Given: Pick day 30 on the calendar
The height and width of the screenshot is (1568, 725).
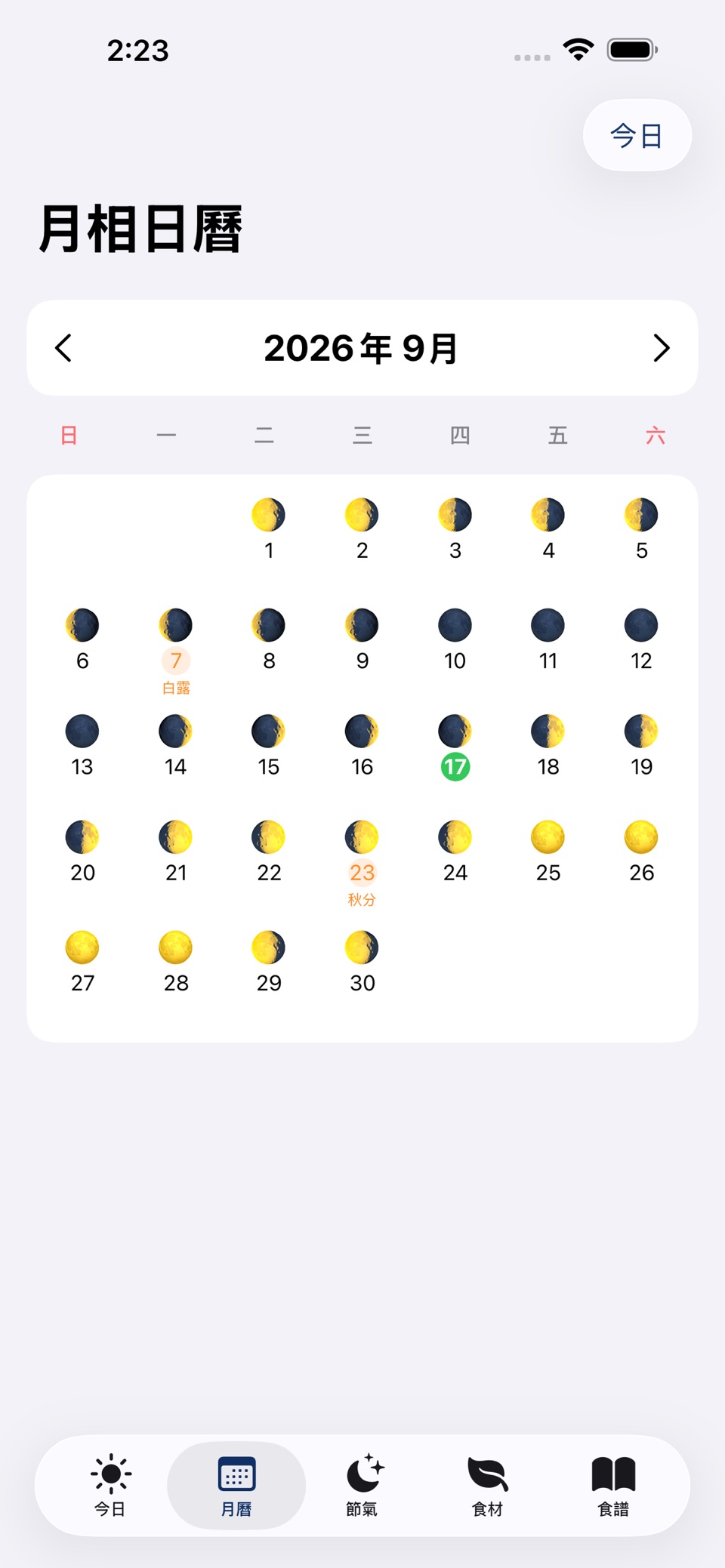Looking at the screenshot, I should pyautogui.click(x=362, y=963).
